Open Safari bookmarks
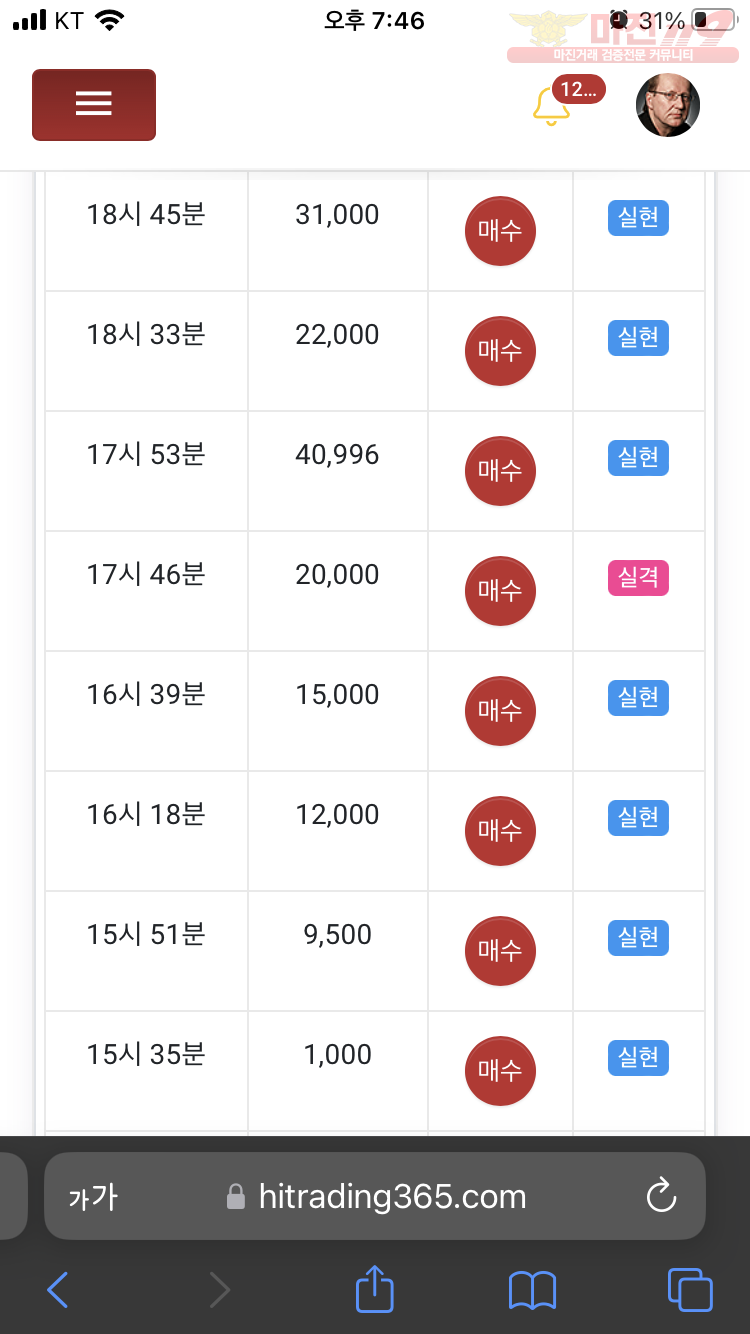 click(532, 1290)
